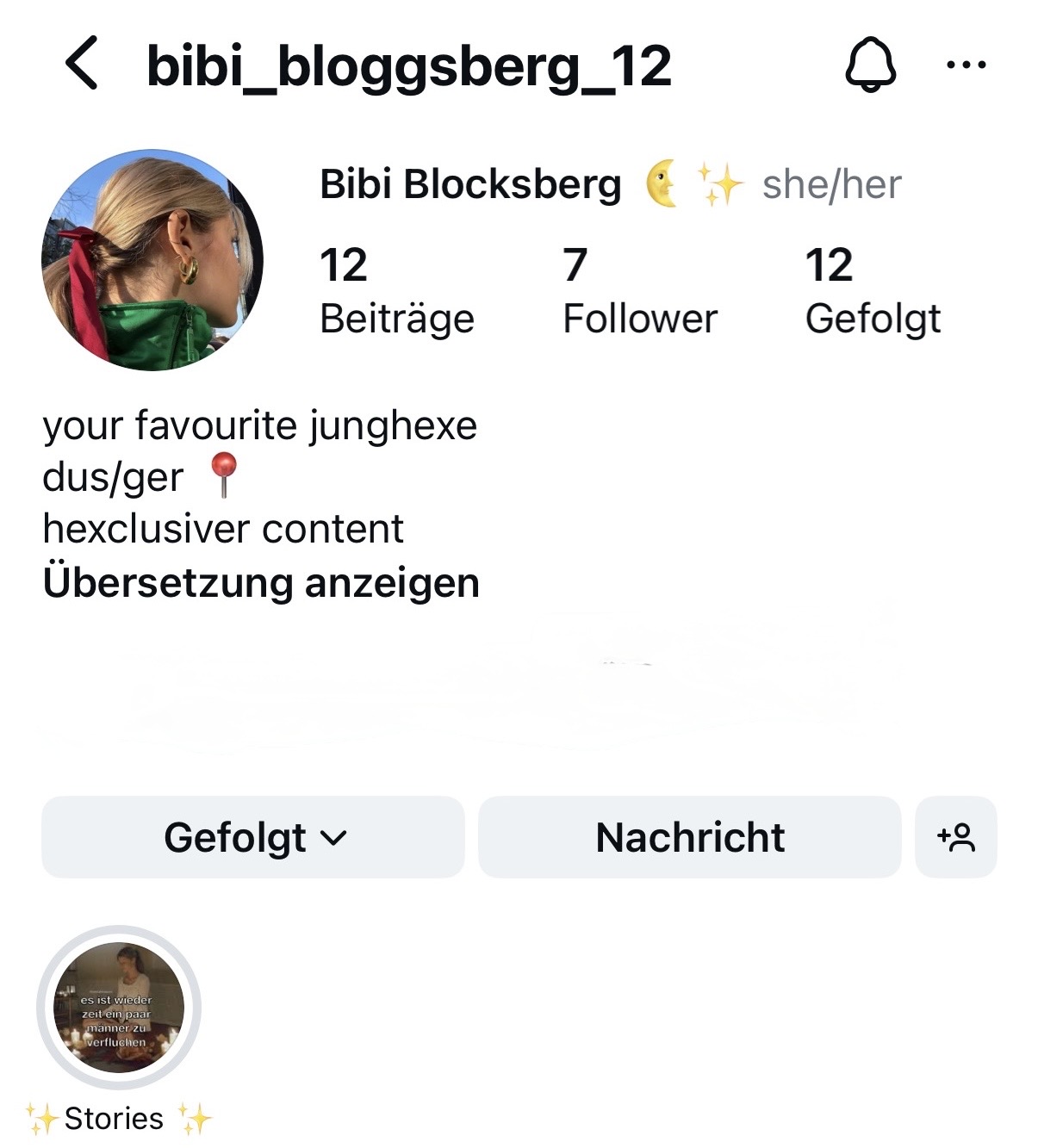Image resolution: width=1038 pixels, height=1148 pixels.
Task: Open the Stories highlight
Action: click(119, 1008)
